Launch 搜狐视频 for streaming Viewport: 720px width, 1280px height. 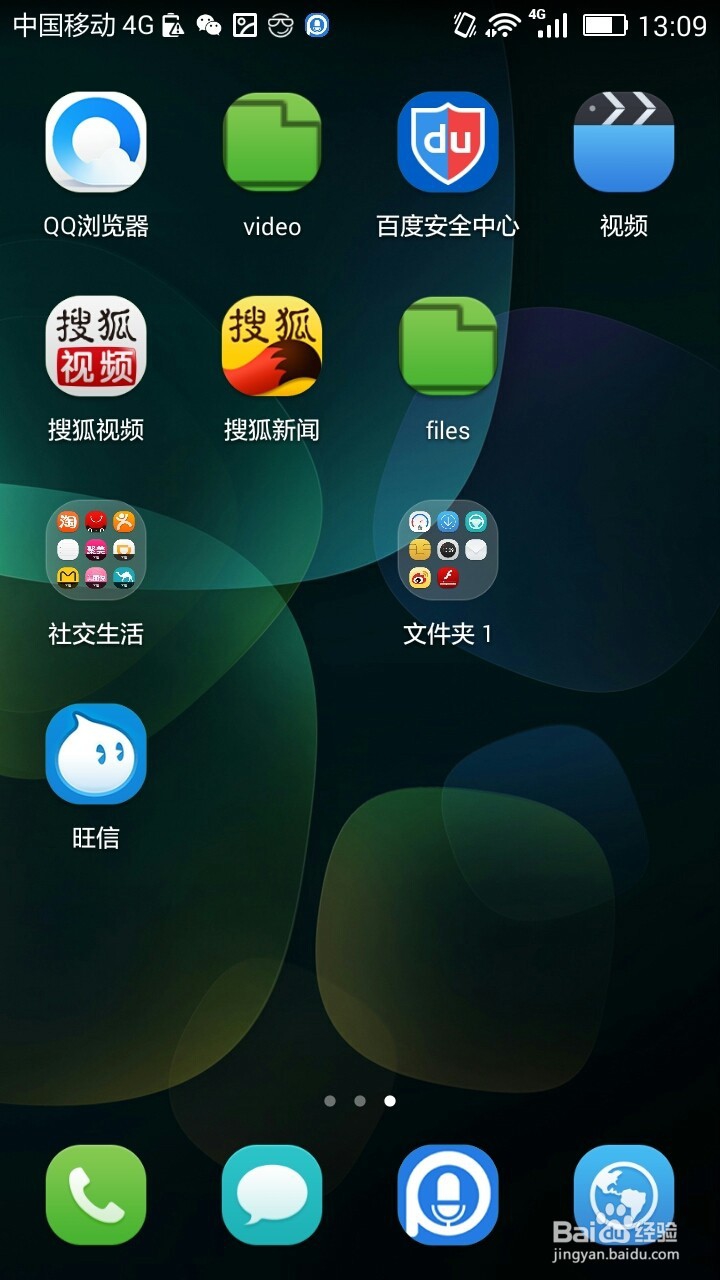tap(96, 345)
